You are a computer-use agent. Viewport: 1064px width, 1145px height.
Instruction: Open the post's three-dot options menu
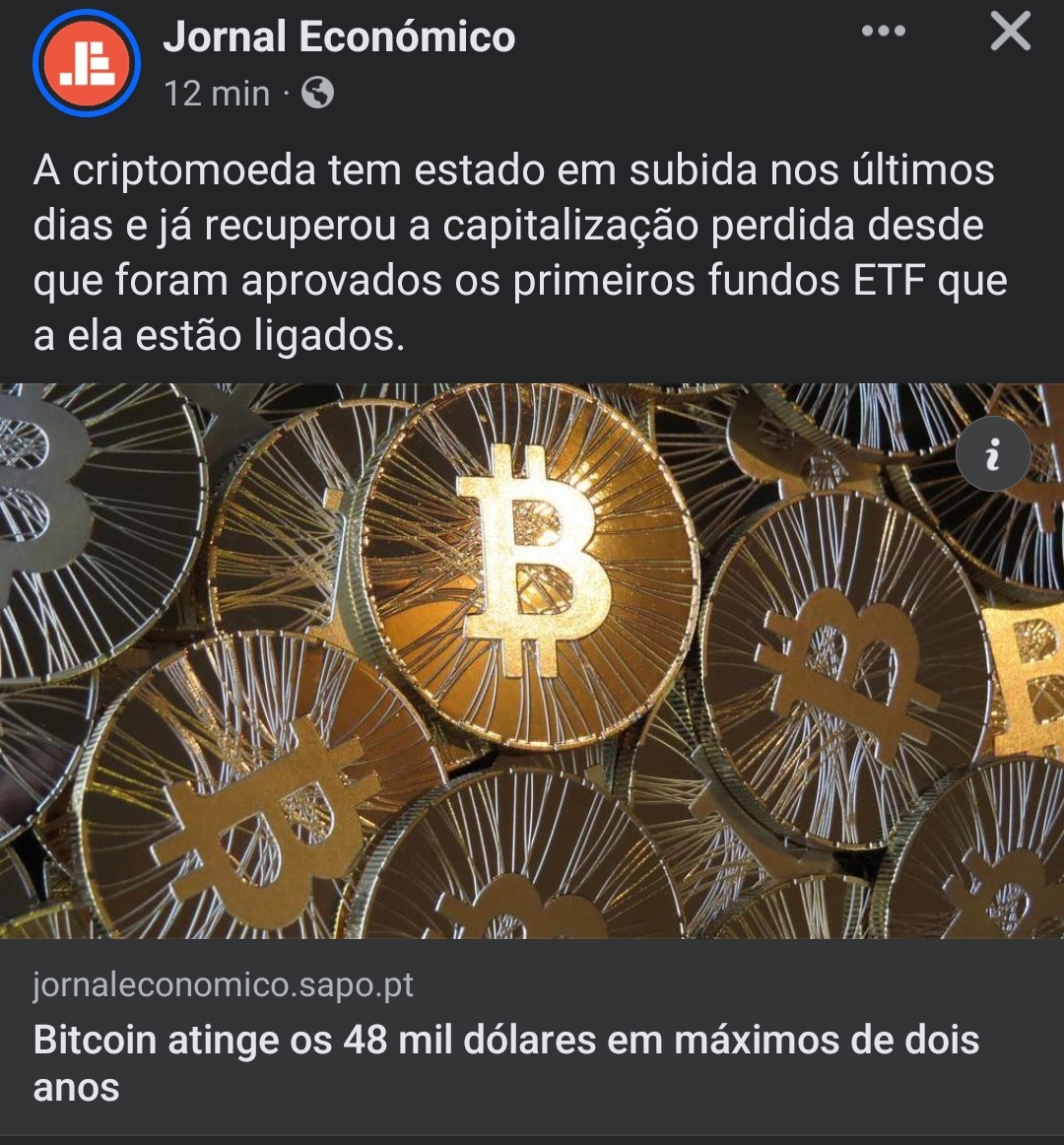883,32
